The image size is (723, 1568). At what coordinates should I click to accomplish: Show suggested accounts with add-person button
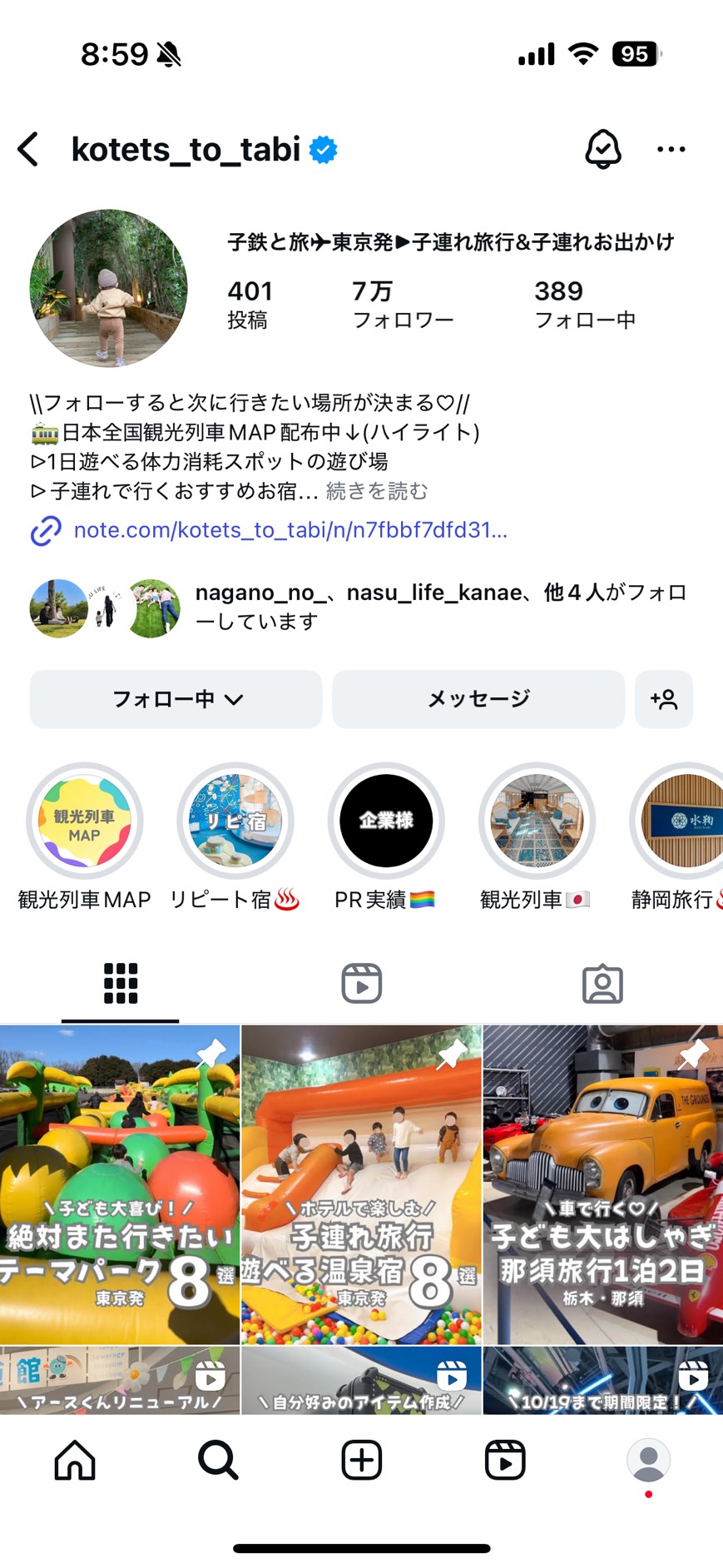pyautogui.click(x=664, y=699)
